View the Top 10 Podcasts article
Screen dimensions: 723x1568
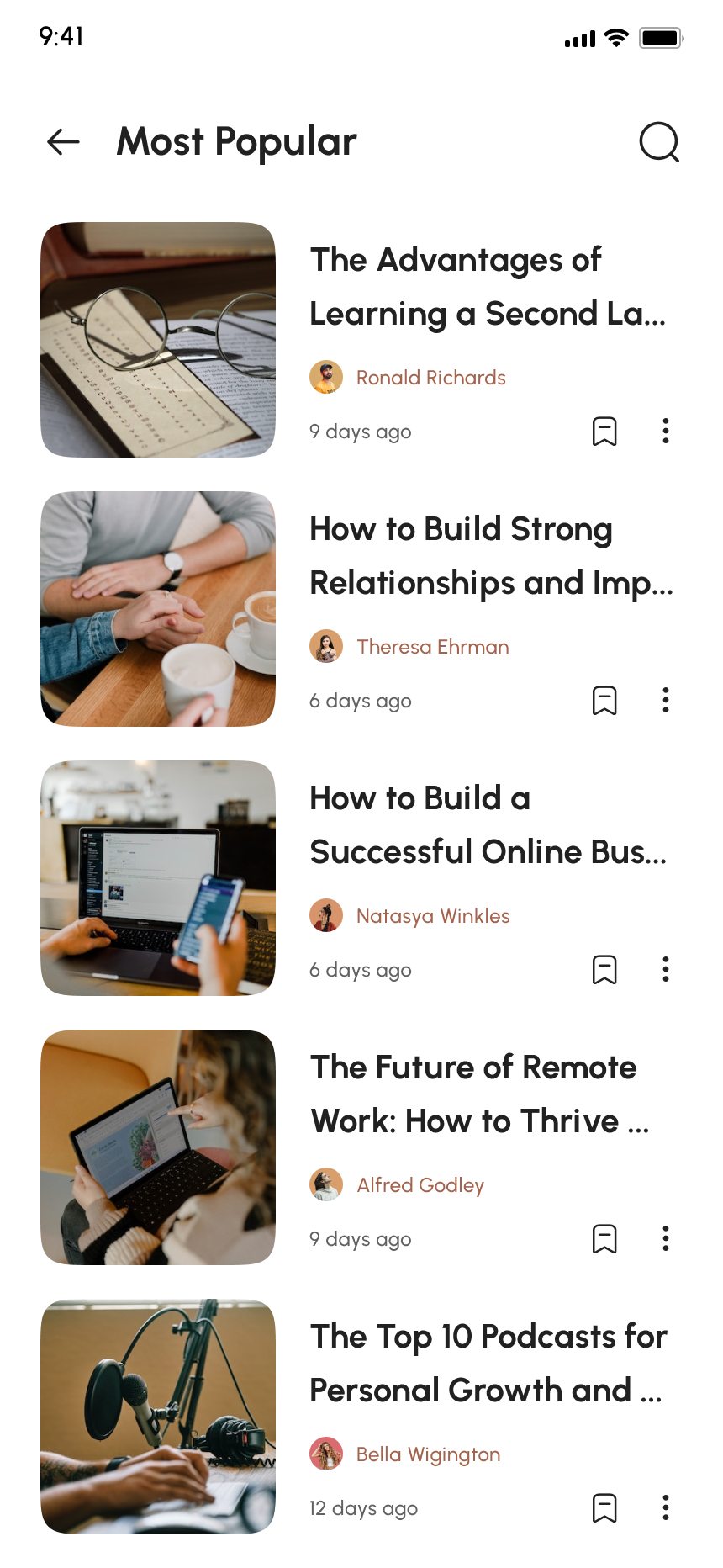click(x=488, y=1364)
